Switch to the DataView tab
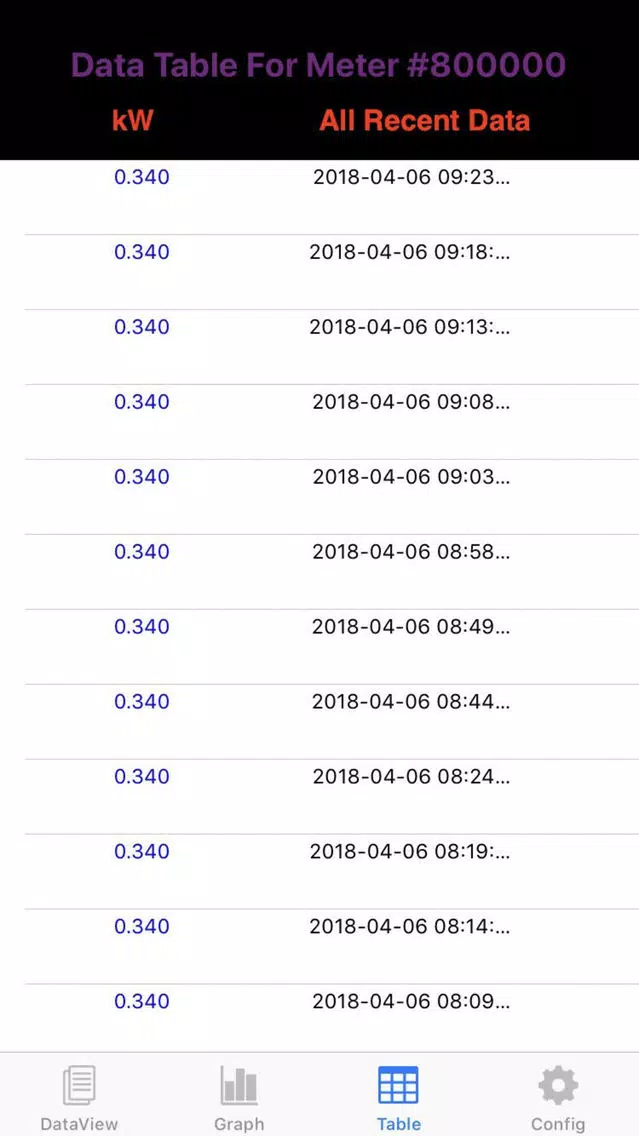639x1136 pixels. tap(79, 1097)
